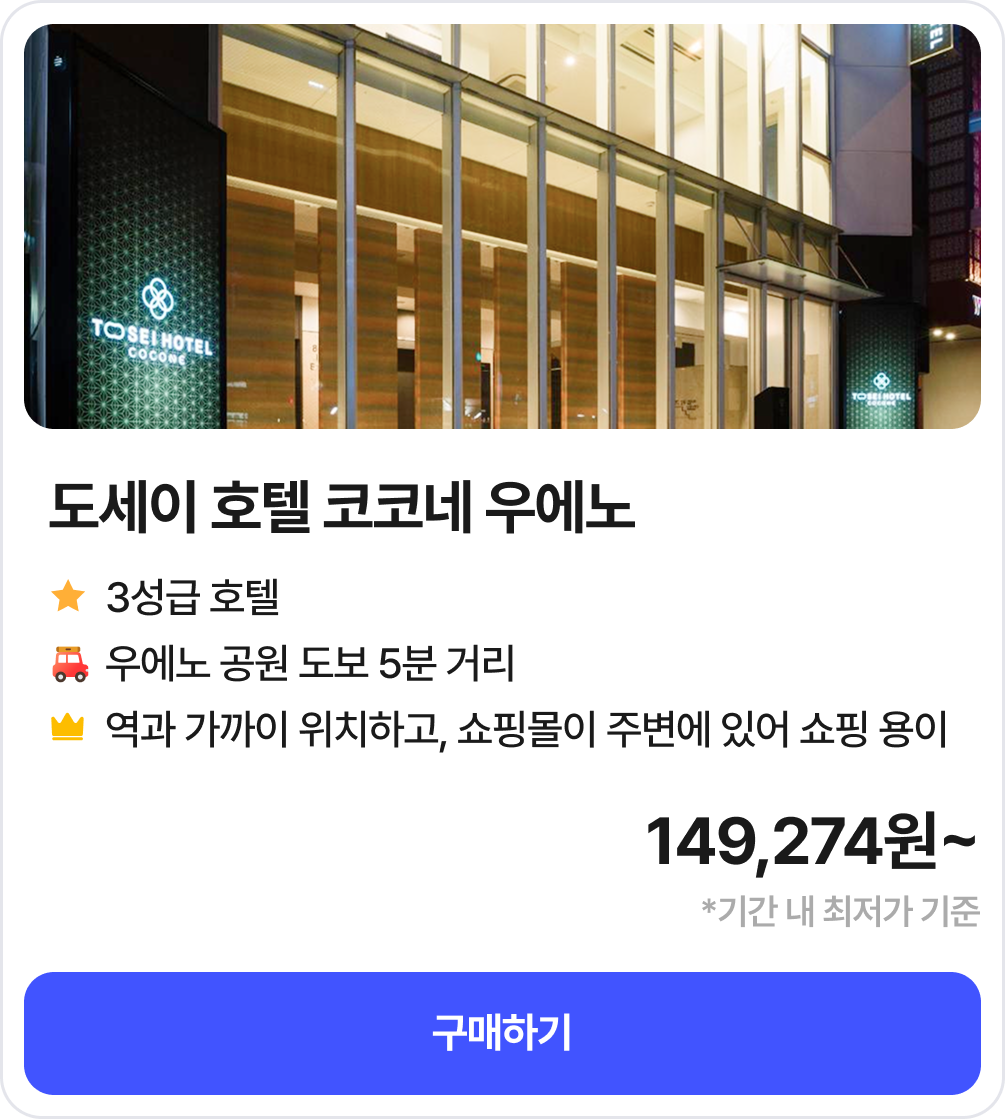
Task: Tap the 구매하기 purchase button
Action: pyautogui.click(x=502, y=1033)
